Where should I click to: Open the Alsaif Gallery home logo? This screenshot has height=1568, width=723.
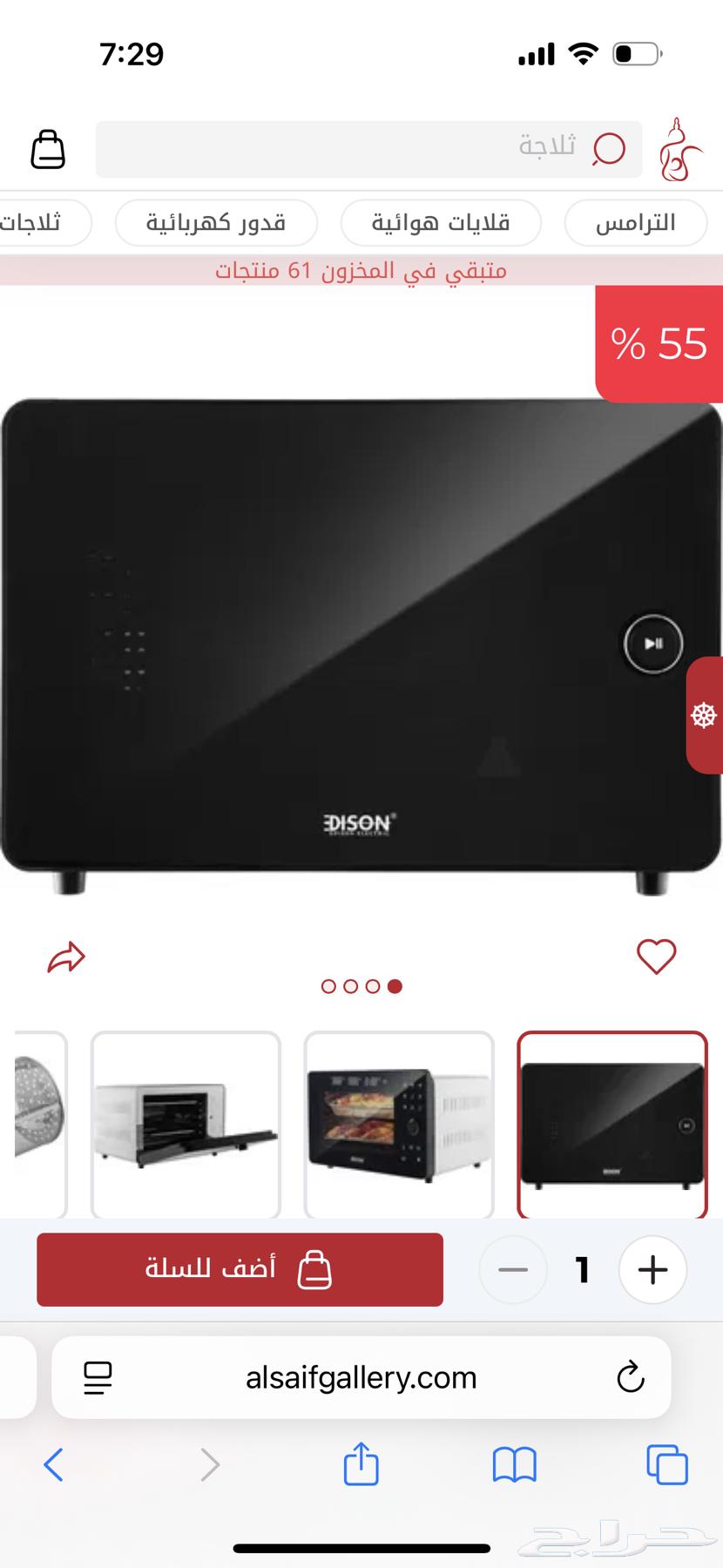679,150
